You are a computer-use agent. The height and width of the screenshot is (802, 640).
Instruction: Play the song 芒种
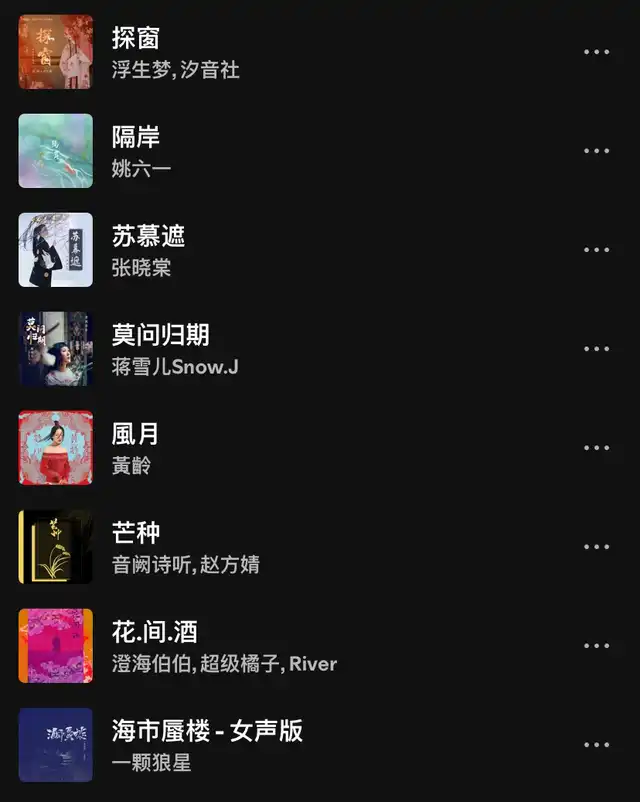click(x=135, y=534)
